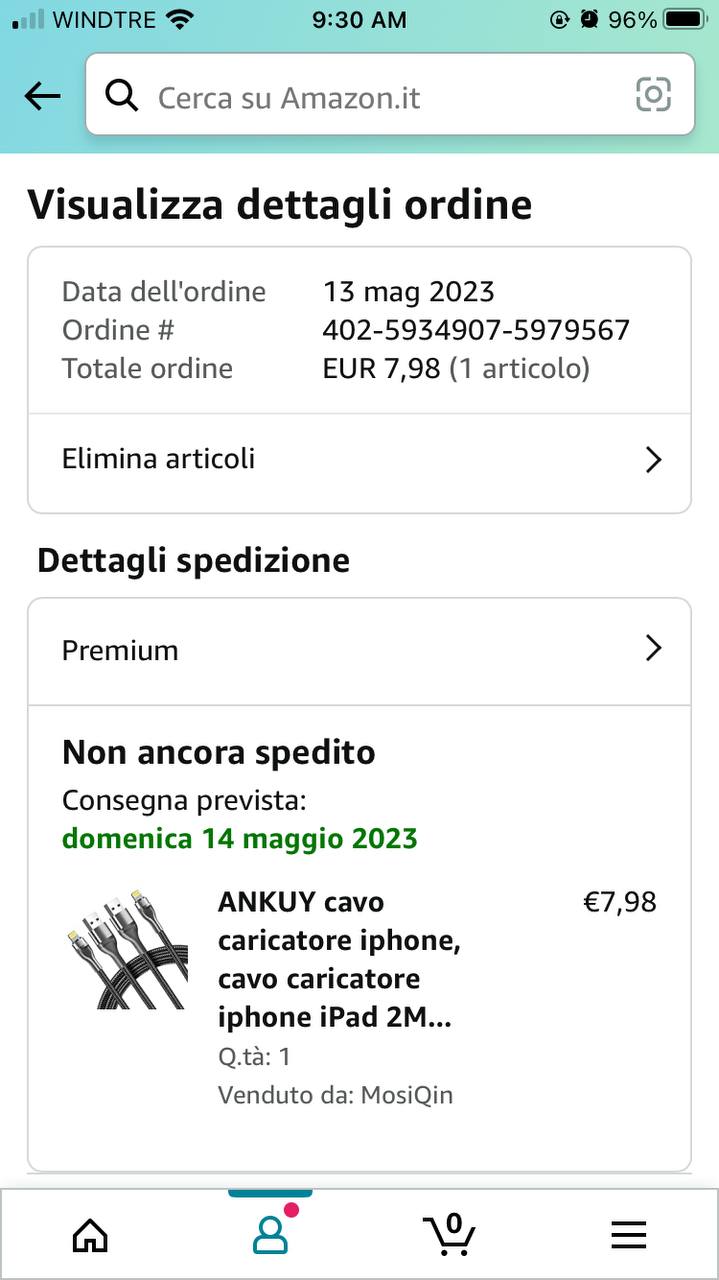Open the Premium shipping details row
719x1280 pixels.
point(359,650)
